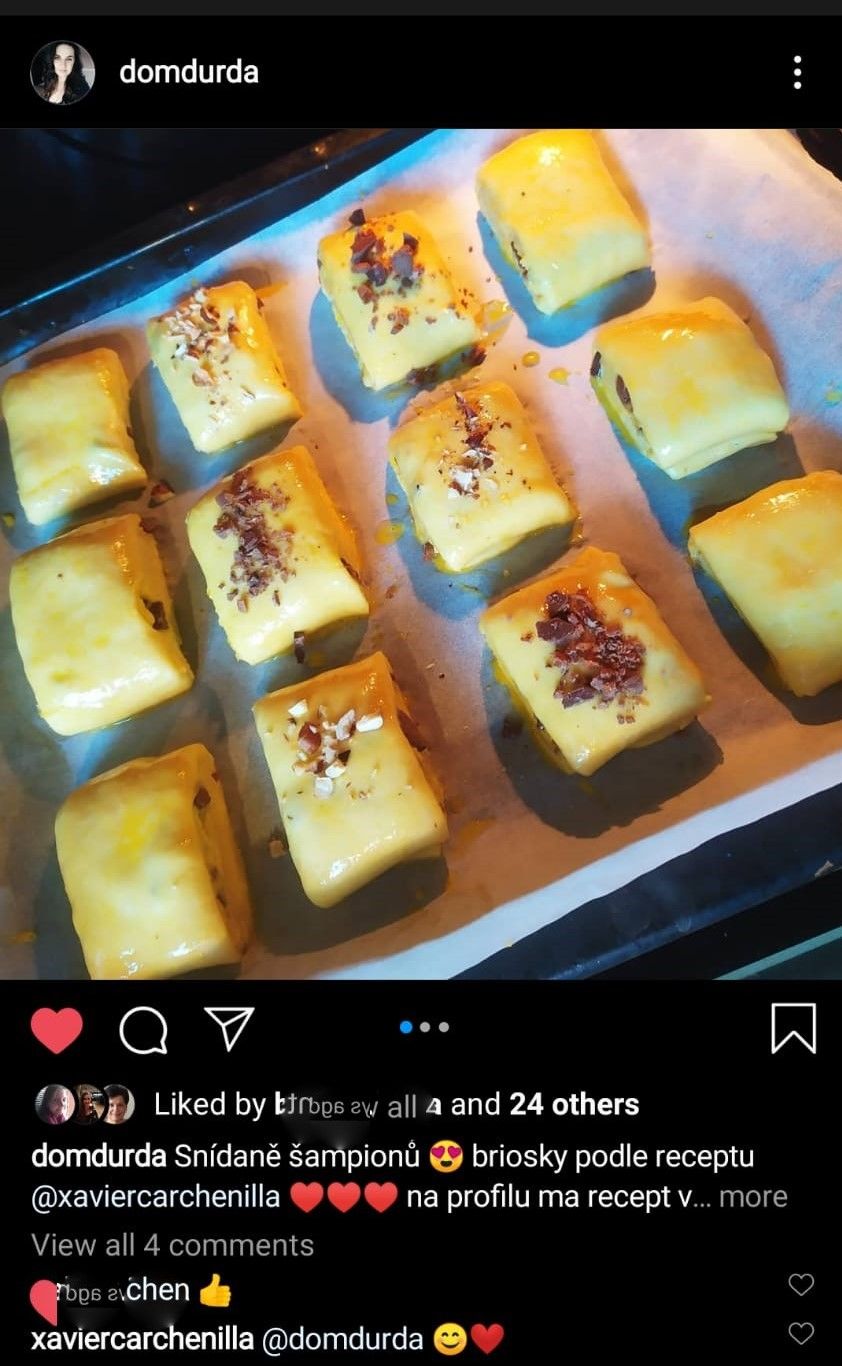
Task: Open the comment bubble icon
Action: 143,1029
